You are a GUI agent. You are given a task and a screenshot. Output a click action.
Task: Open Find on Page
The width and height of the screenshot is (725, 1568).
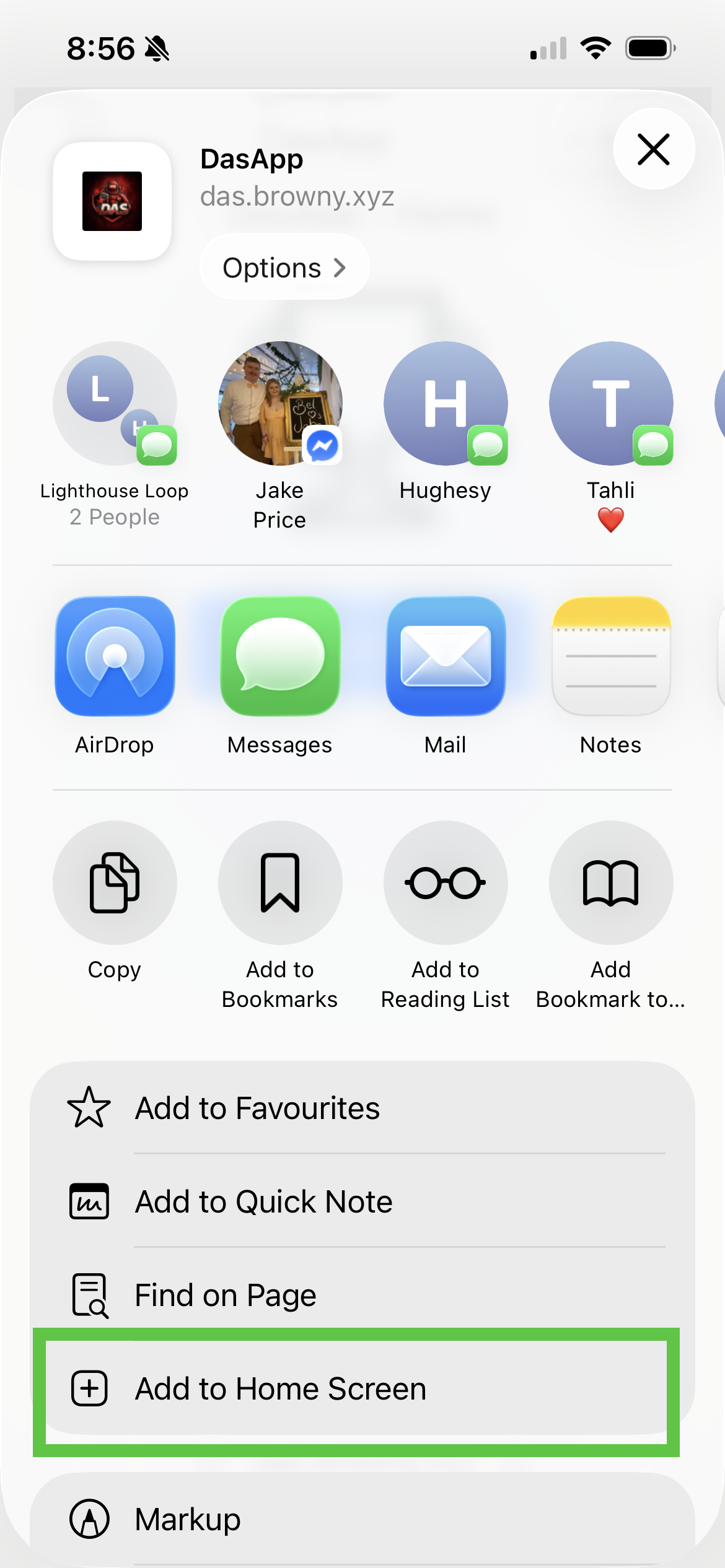[362, 1295]
